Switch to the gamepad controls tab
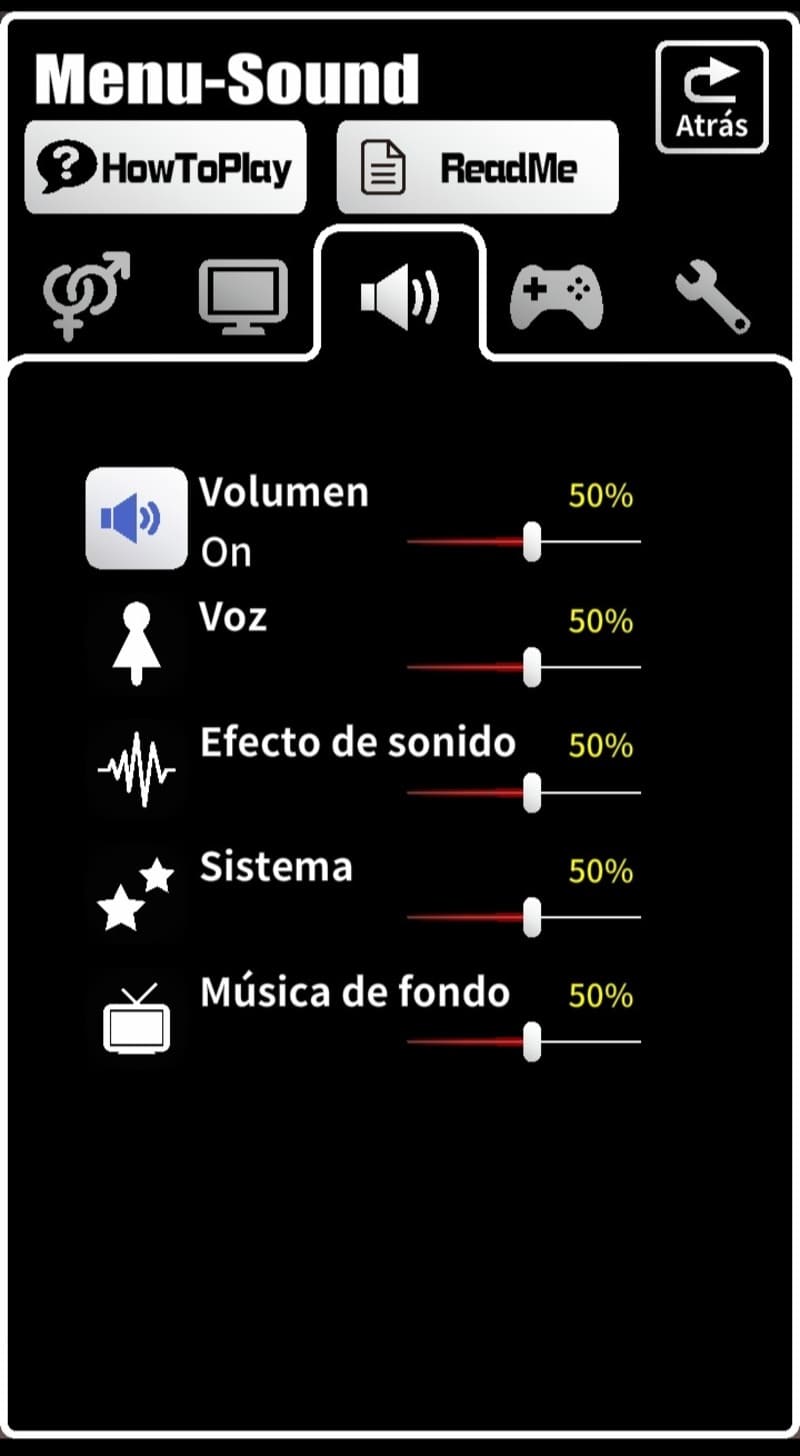The width and height of the screenshot is (800, 1456). (556, 296)
